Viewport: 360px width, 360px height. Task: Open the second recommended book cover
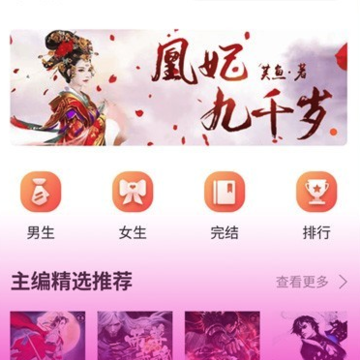coord(135,336)
